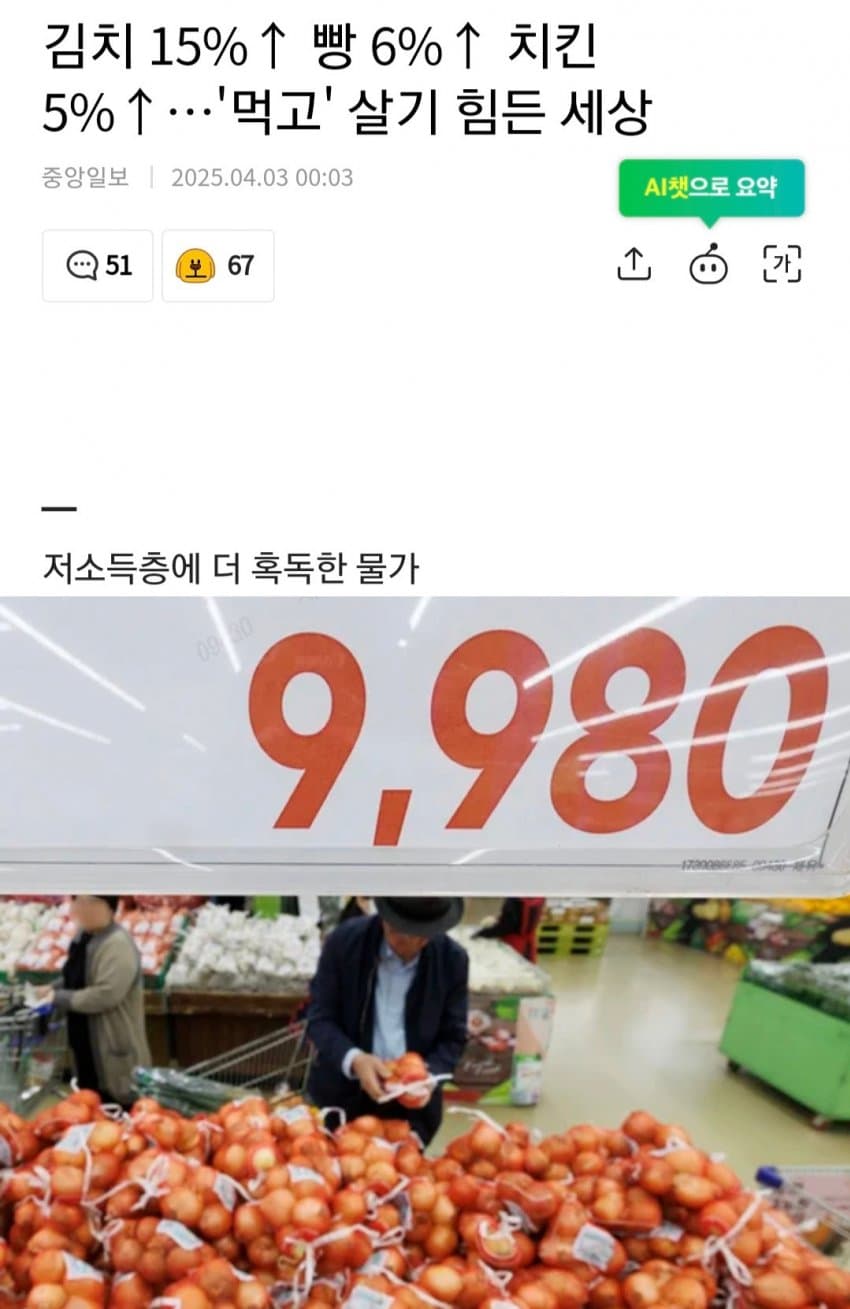This screenshot has height=1309, width=850.
Task: Tap the reaction button showing 67
Action: click(217, 266)
